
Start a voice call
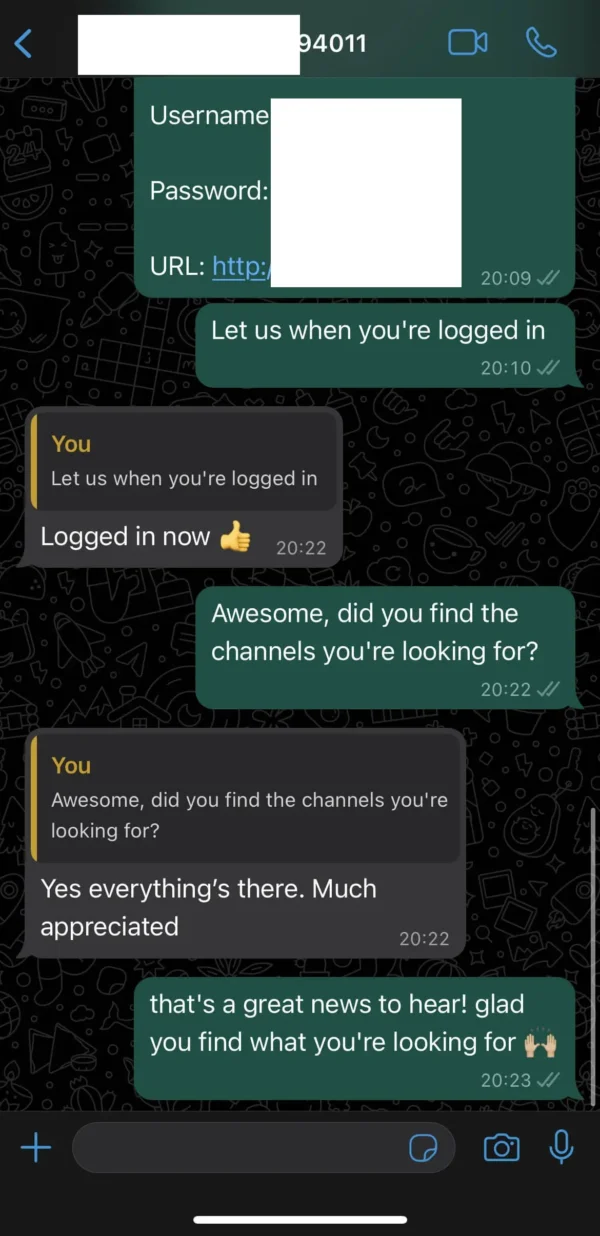540,42
